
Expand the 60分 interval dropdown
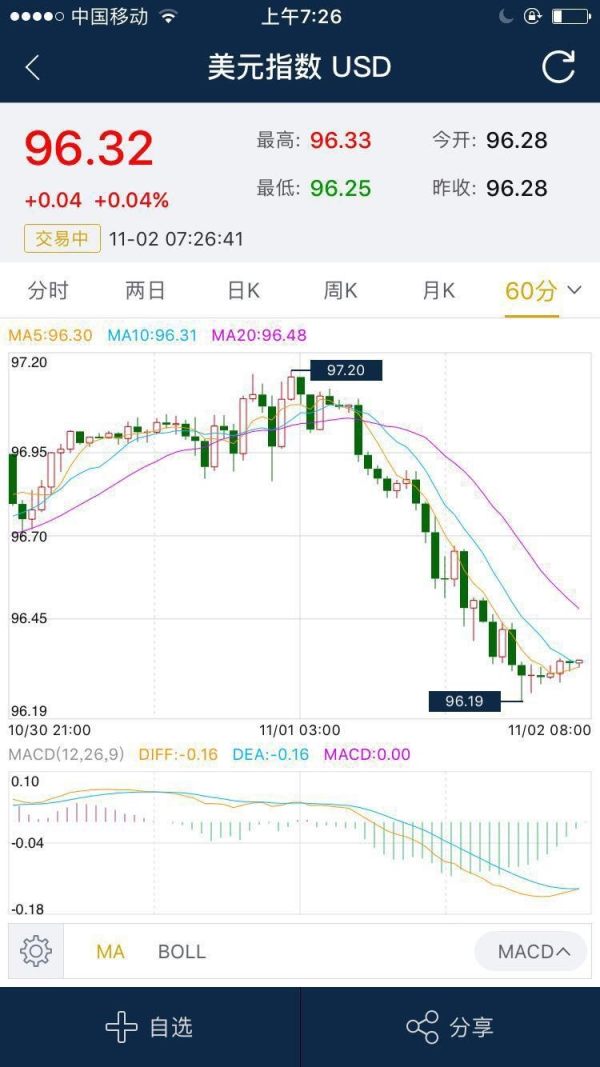(x=543, y=291)
